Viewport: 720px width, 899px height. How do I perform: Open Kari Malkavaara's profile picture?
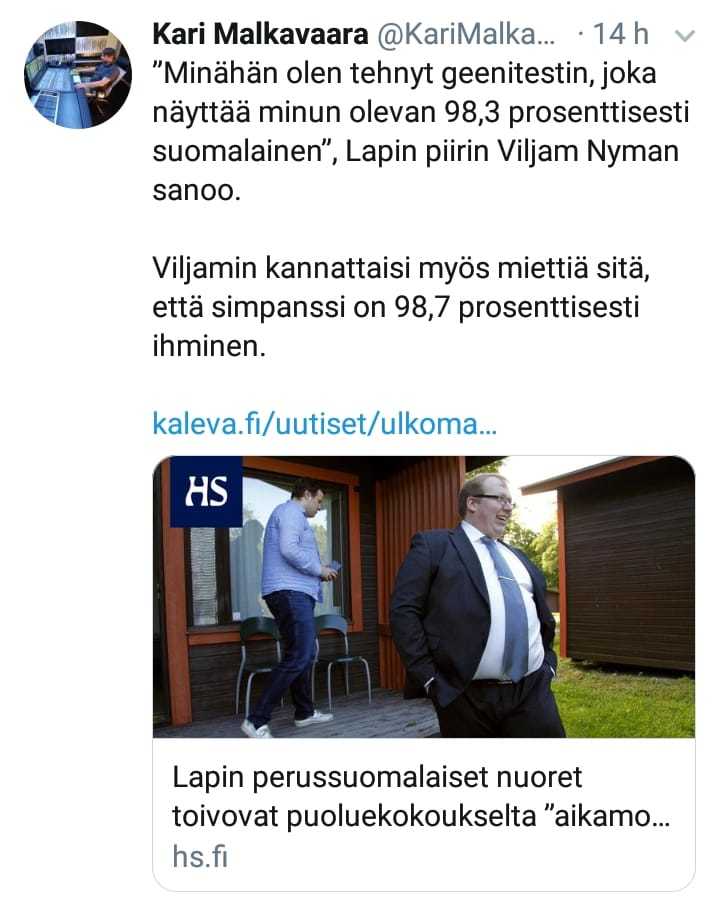tap(77, 75)
